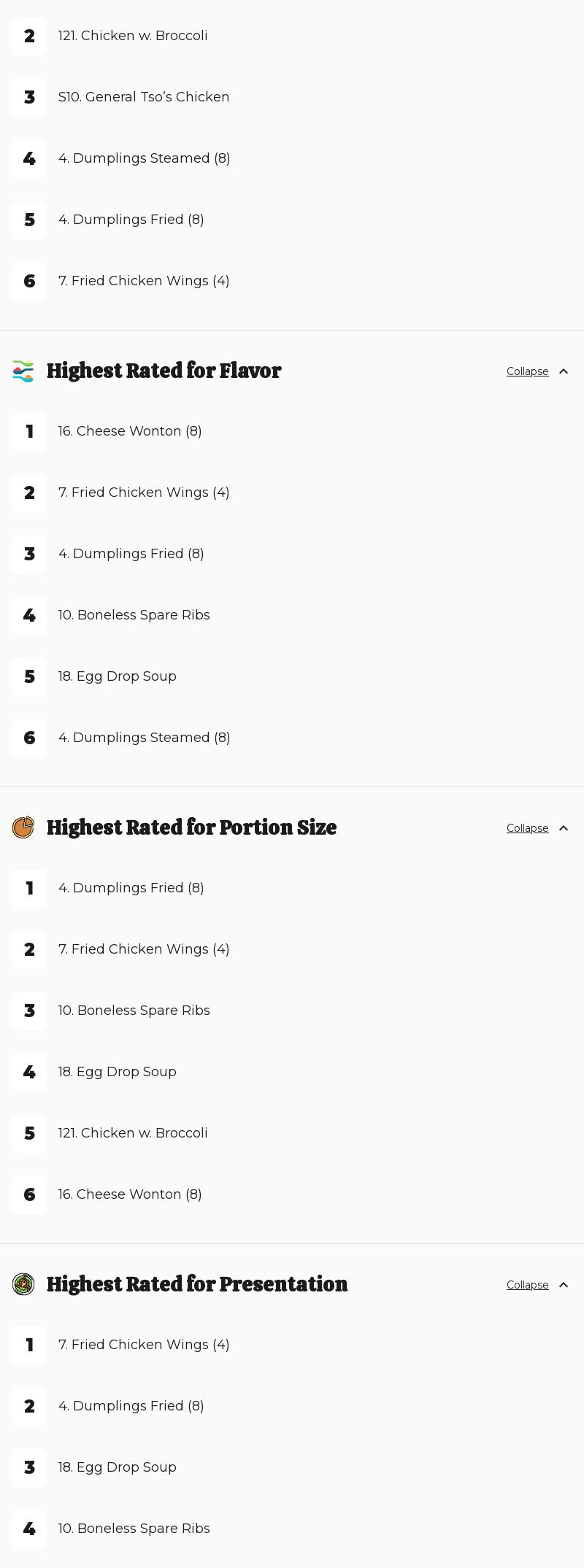This screenshot has width=584, height=1568.
Task: Click the tasting spoons Flavor section icon
Action: tap(23, 371)
